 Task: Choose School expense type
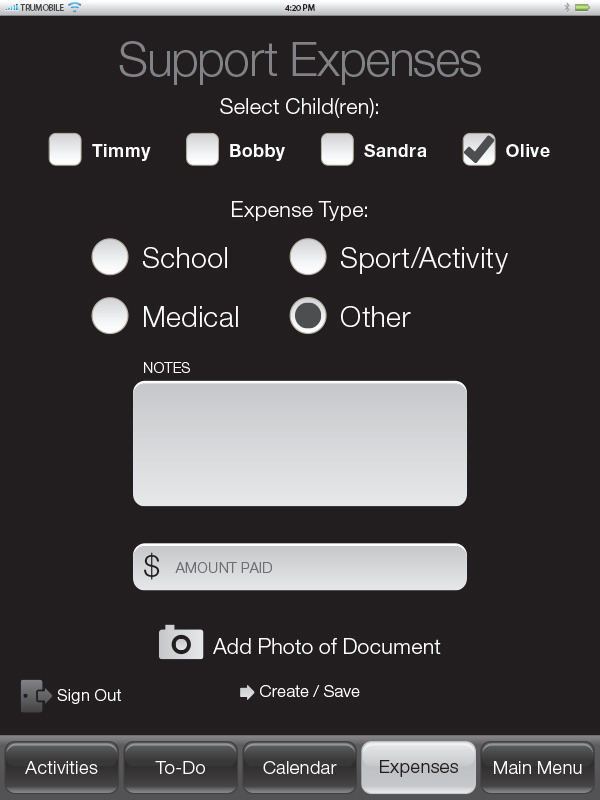[110, 257]
